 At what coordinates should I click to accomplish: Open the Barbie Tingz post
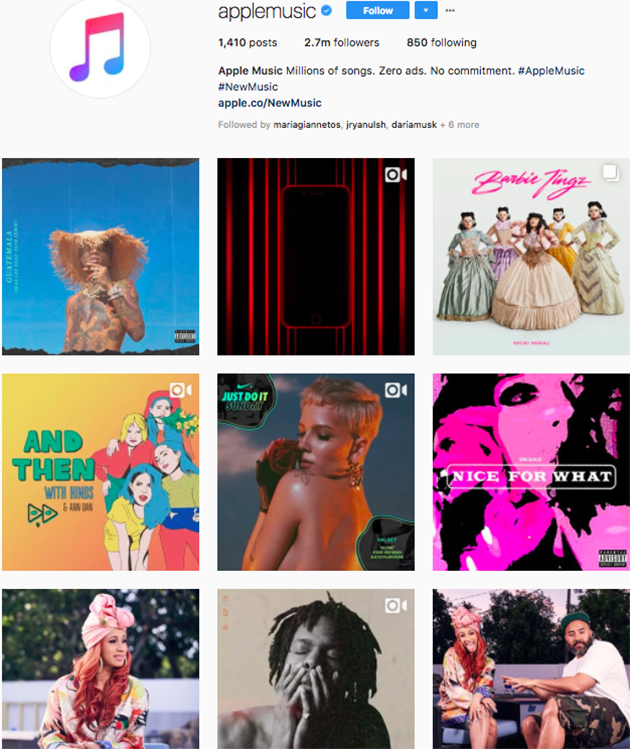click(530, 256)
